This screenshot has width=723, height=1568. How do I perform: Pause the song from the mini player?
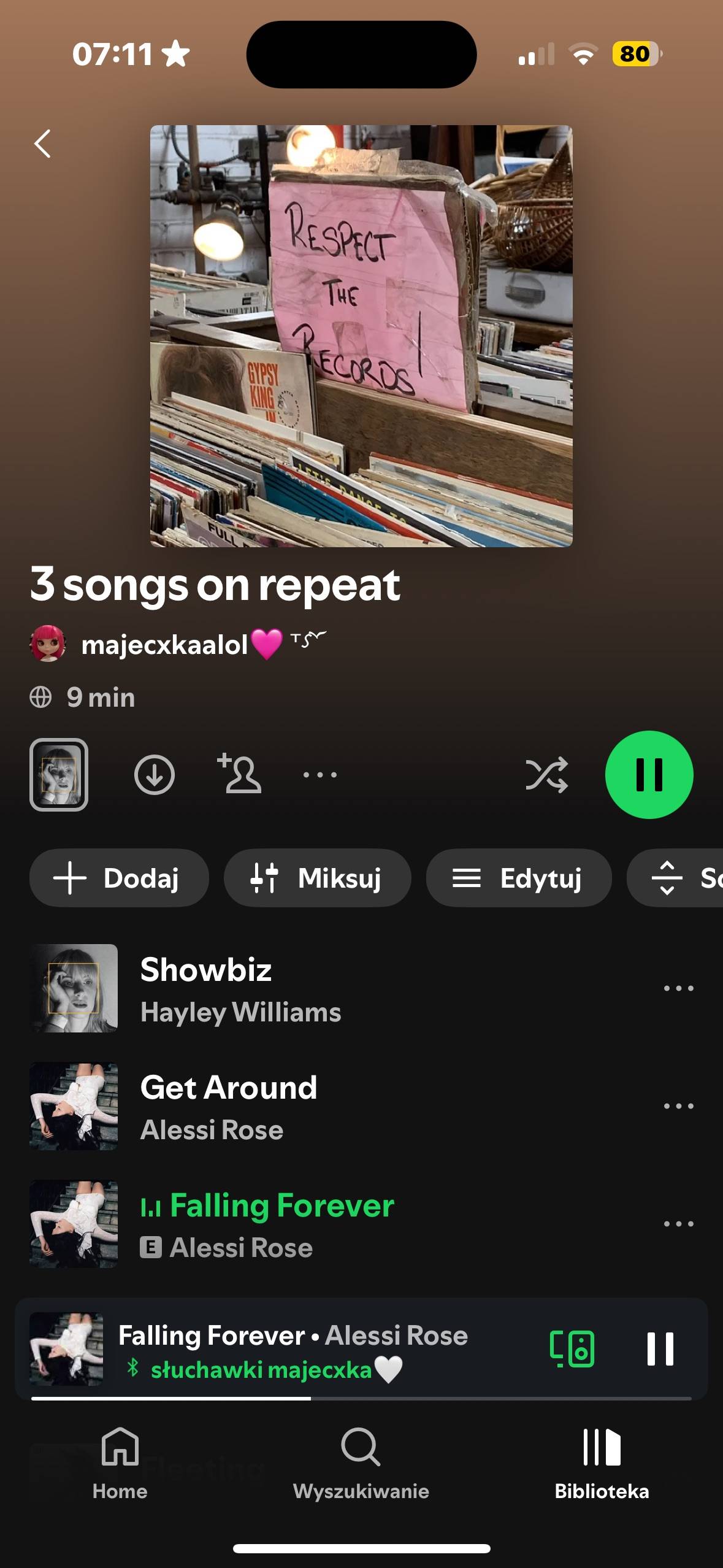click(x=660, y=1349)
